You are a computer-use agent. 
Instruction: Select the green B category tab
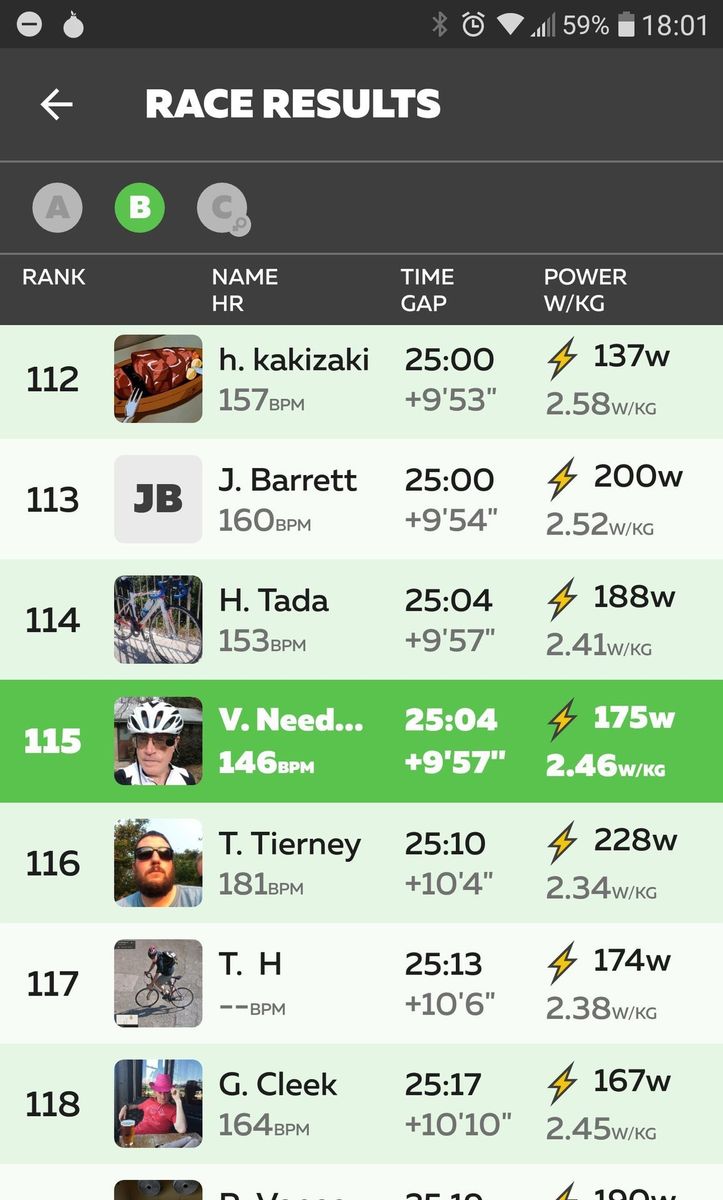click(139, 208)
